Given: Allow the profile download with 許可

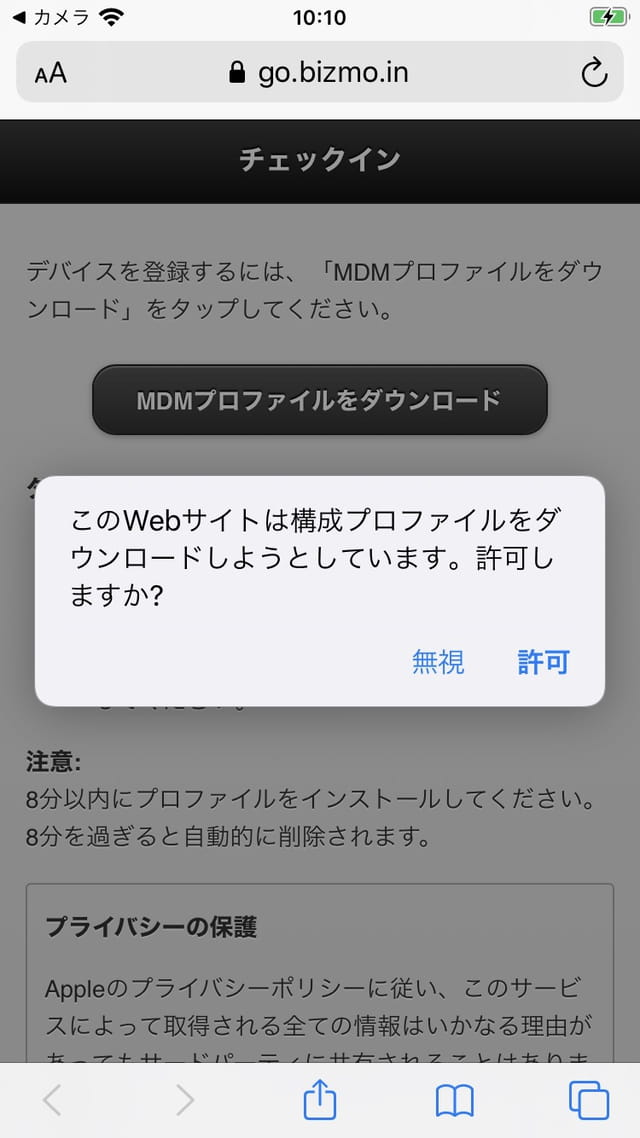Looking at the screenshot, I should (x=543, y=661).
